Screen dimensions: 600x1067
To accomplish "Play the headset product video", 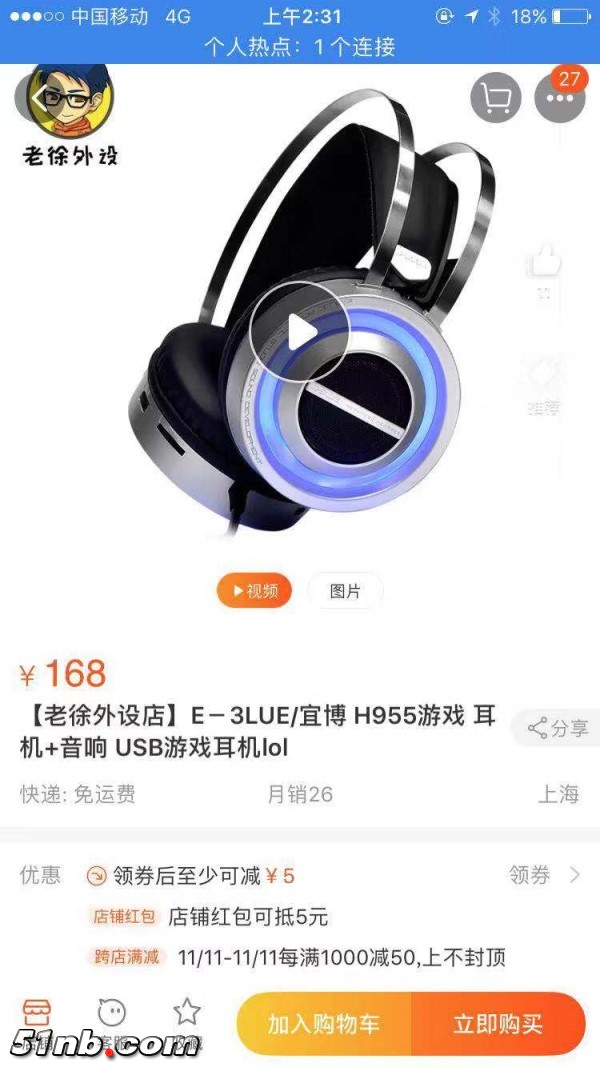I will click(x=299, y=332).
